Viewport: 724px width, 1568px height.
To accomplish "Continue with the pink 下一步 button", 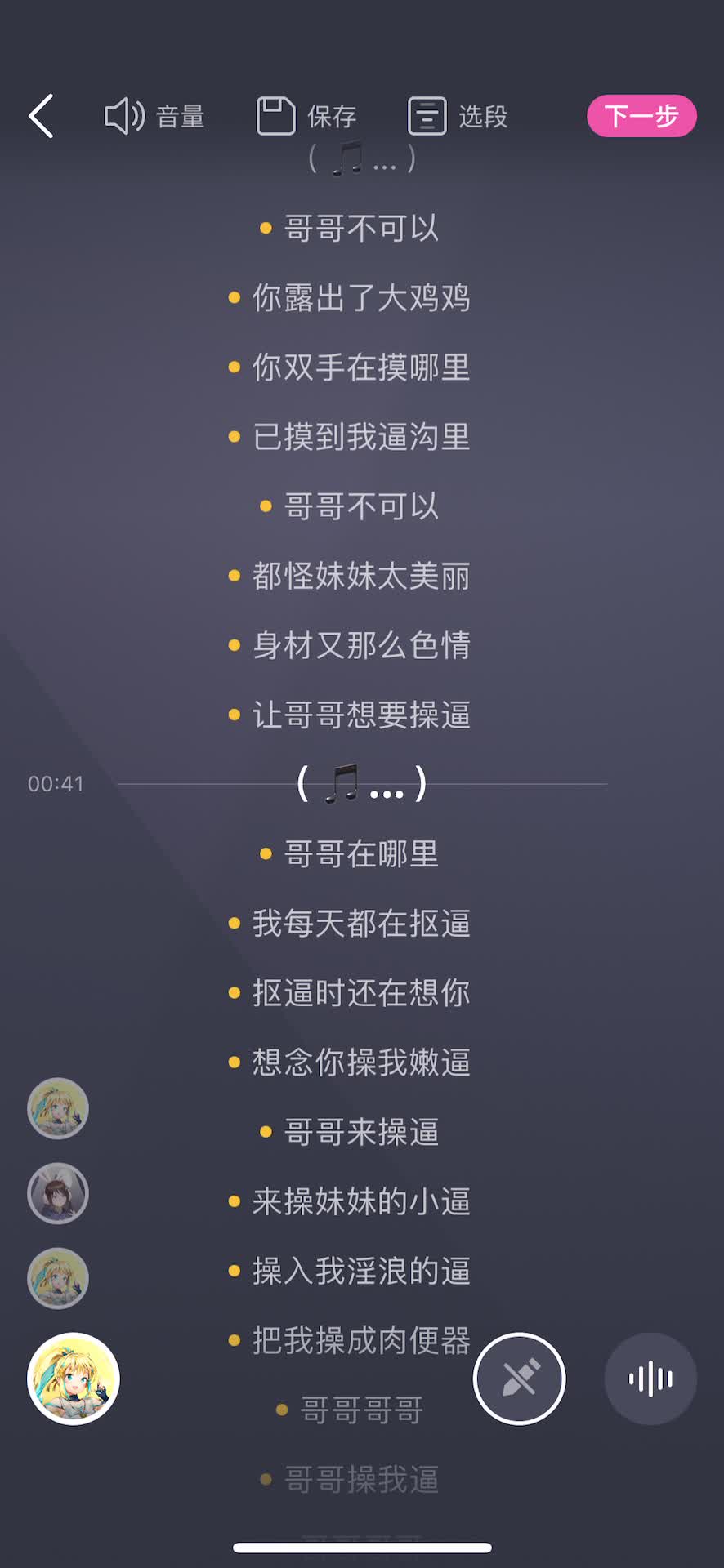I will click(x=641, y=116).
